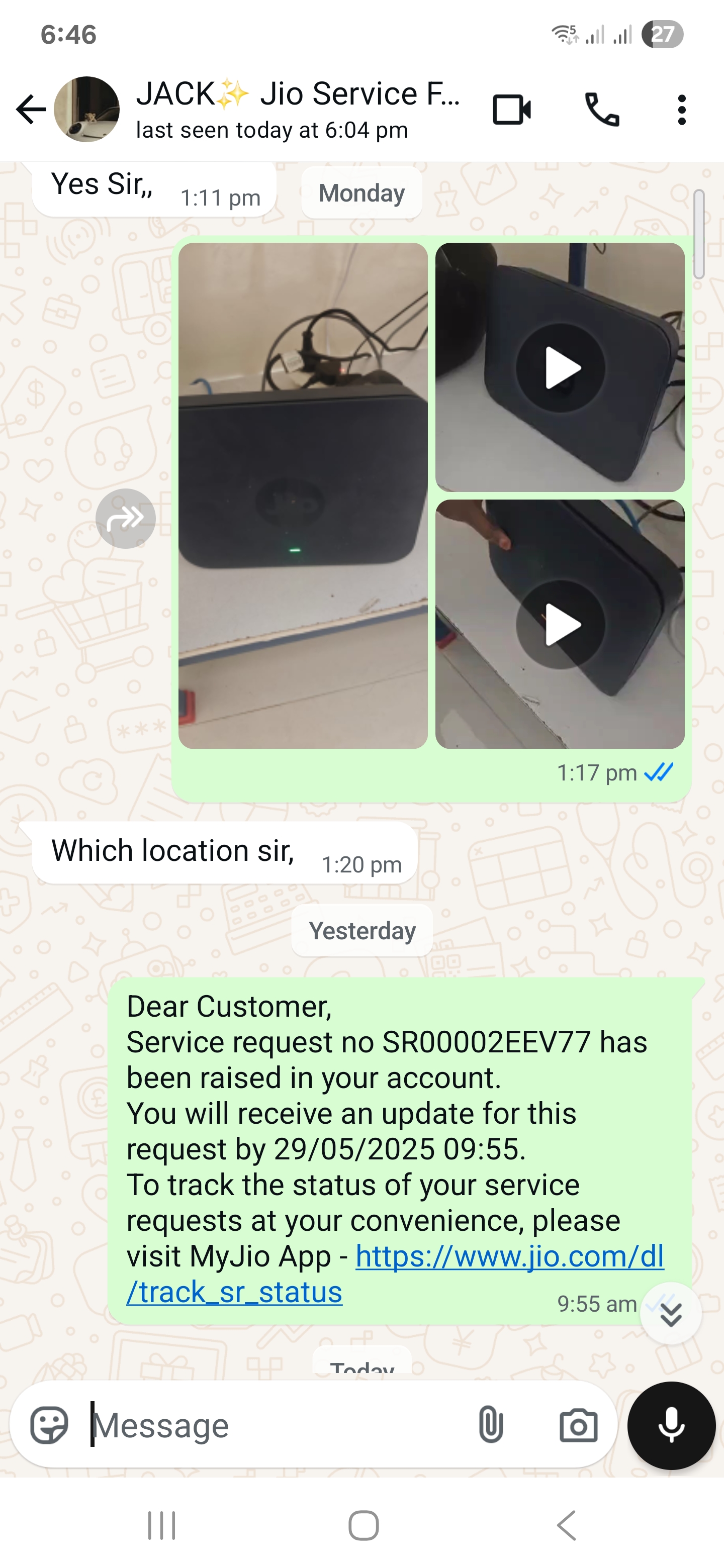Open the emoji and sticker picker
This screenshot has height=1568, width=724.
click(x=49, y=1425)
